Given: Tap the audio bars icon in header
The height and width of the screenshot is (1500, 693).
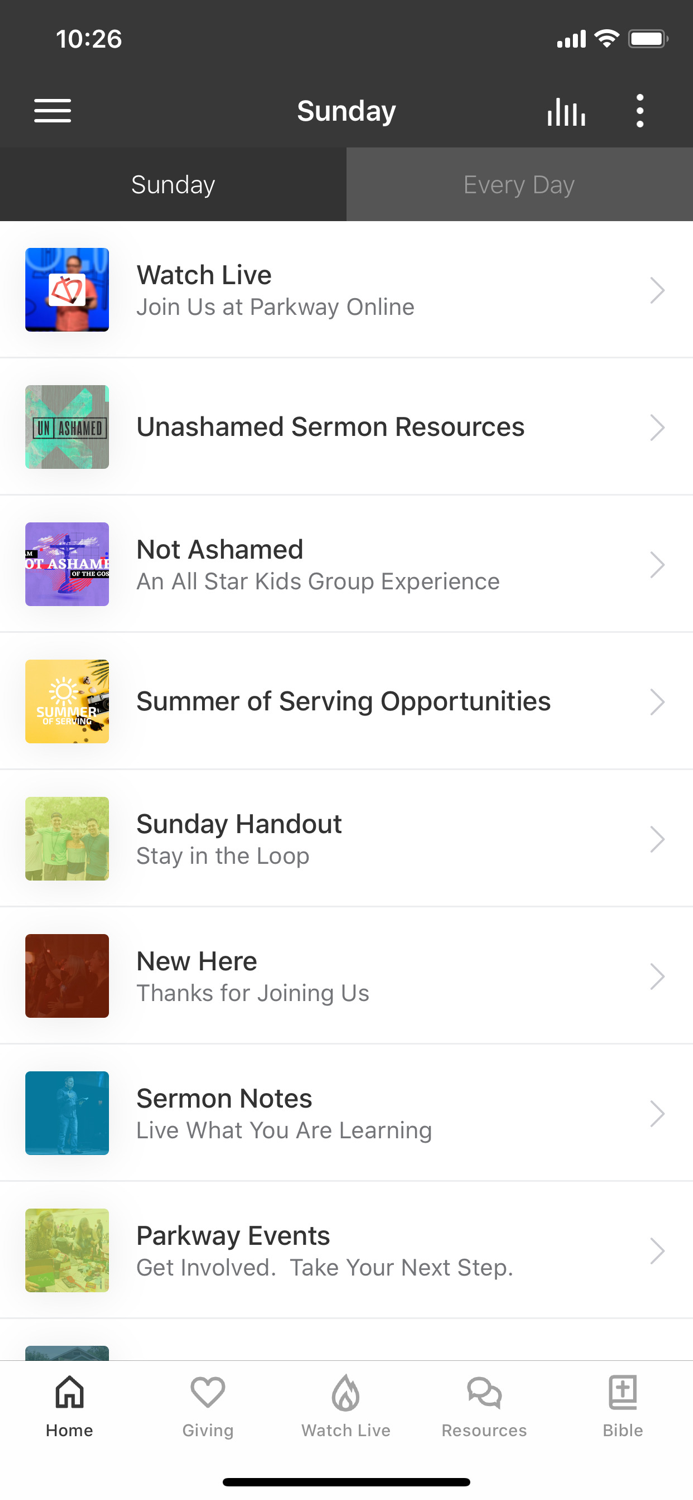Looking at the screenshot, I should tap(566, 111).
